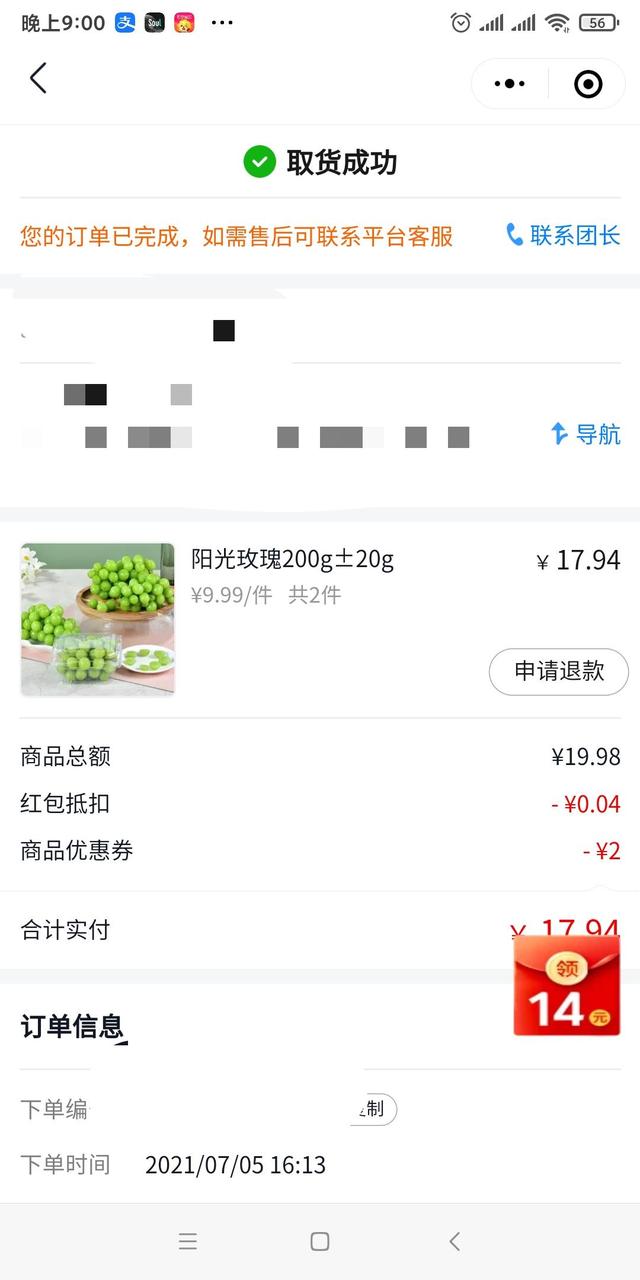Open the 阳光玫瑰 product image
This screenshot has width=640, height=1280.
click(98, 619)
